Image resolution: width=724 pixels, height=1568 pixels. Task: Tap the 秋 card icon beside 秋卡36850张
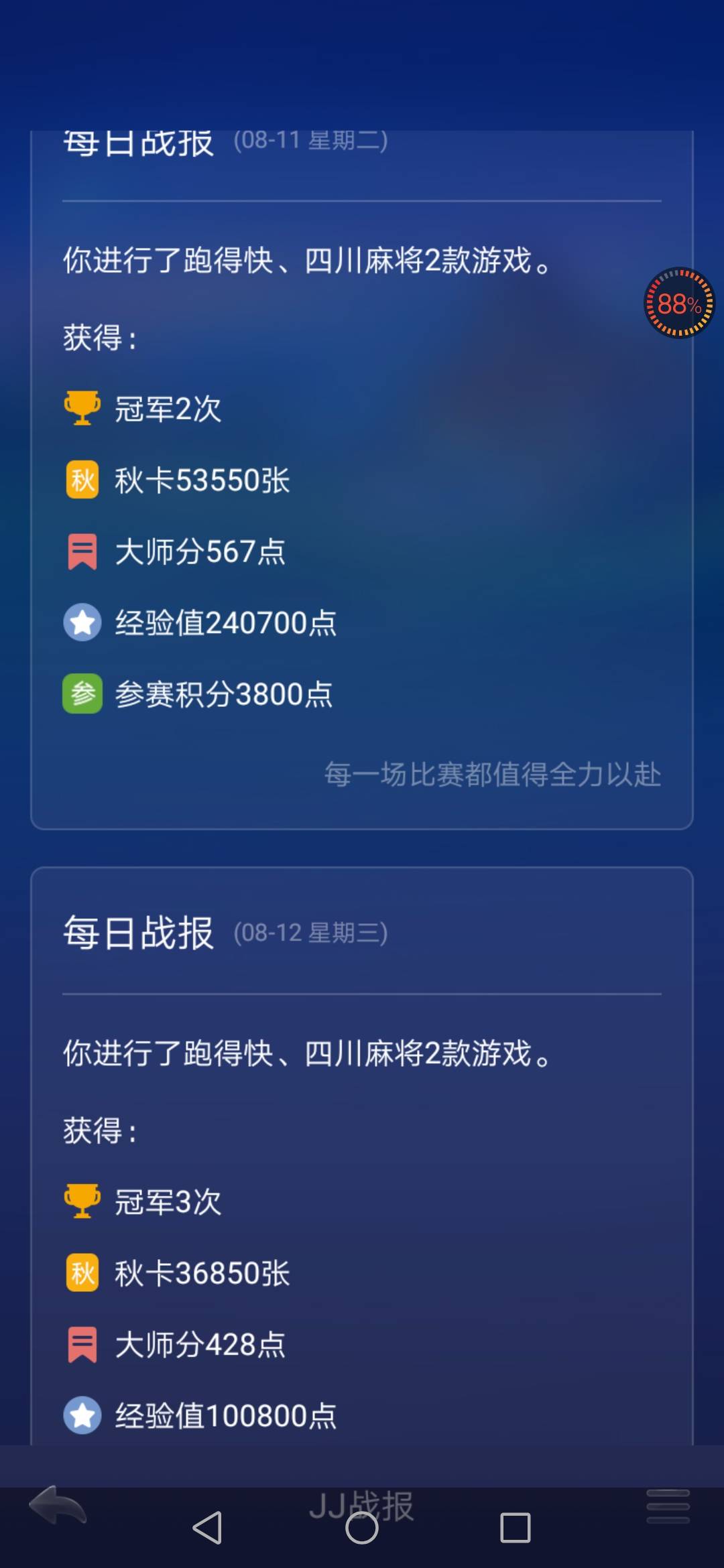tap(82, 1272)
